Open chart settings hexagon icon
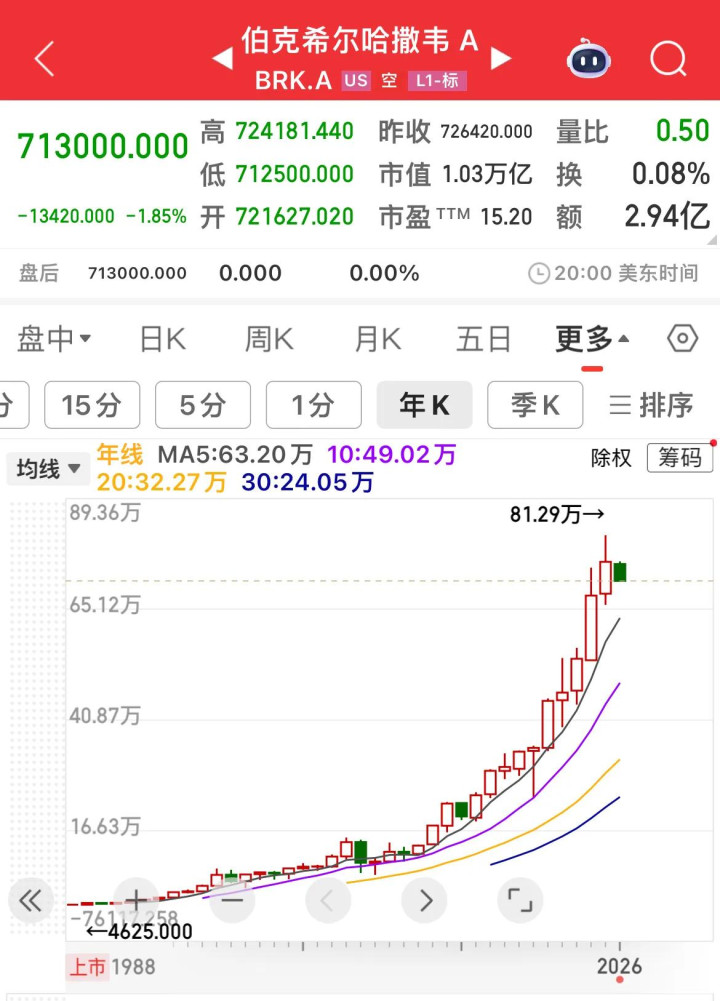This screenshot has width=720, height=1001. click(x=682, y=339)
